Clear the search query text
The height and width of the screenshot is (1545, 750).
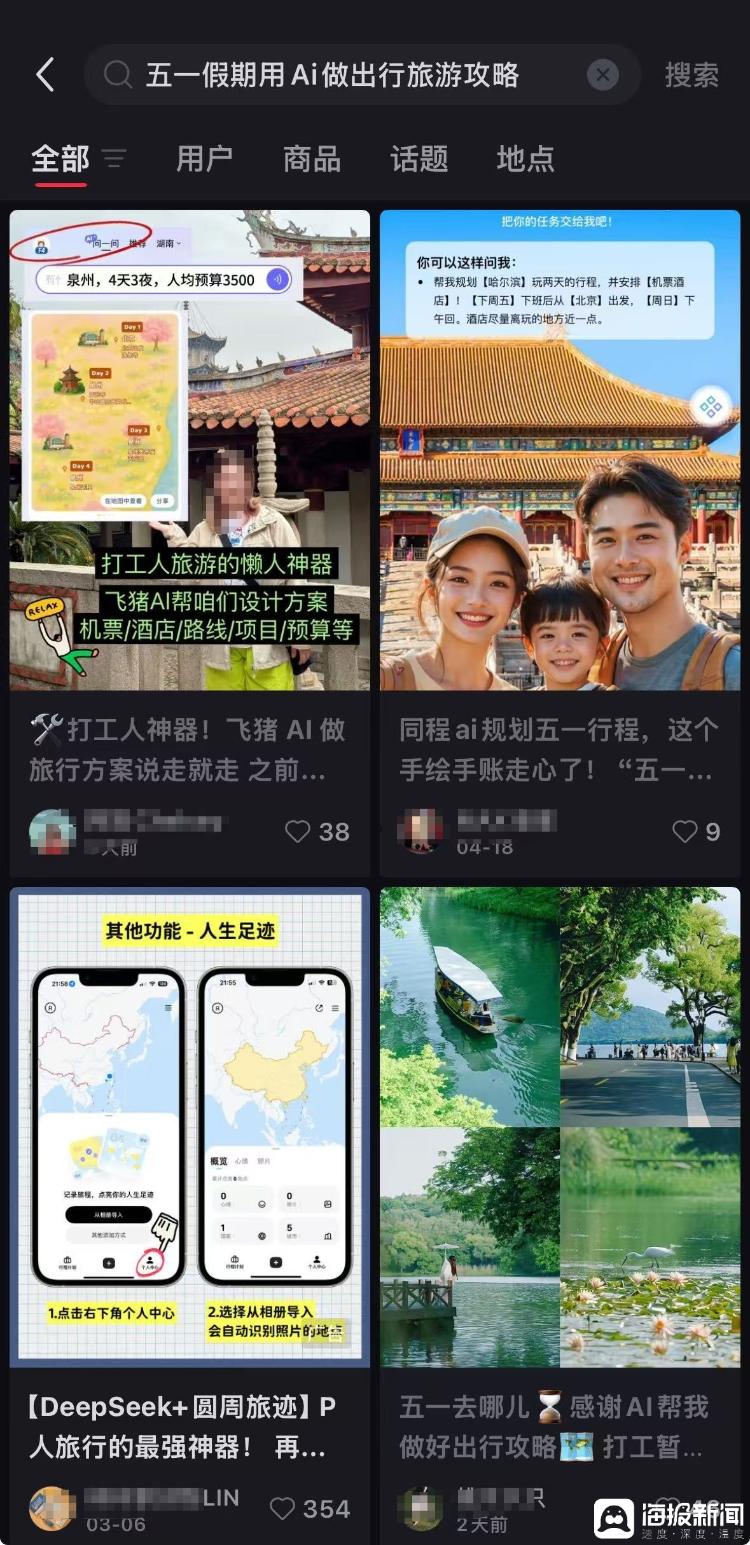602,75
